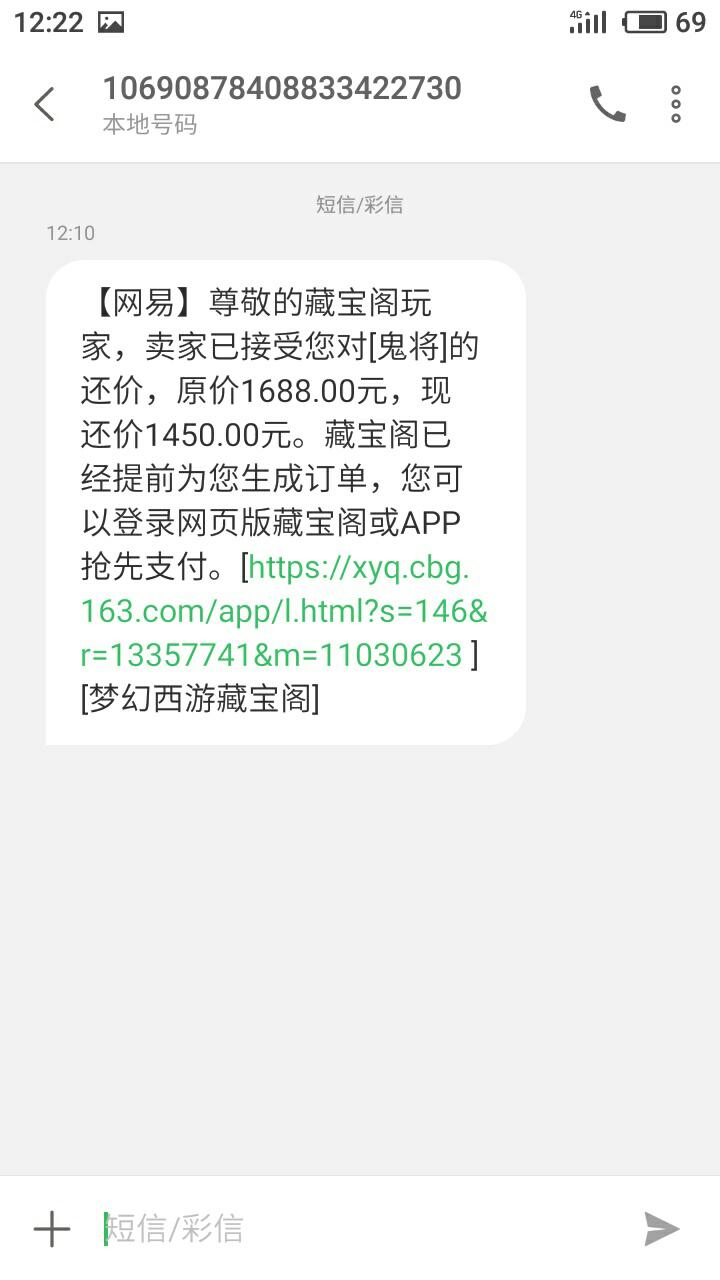
Task: Tap the plus attachment icon
Action: (52, 1229)
